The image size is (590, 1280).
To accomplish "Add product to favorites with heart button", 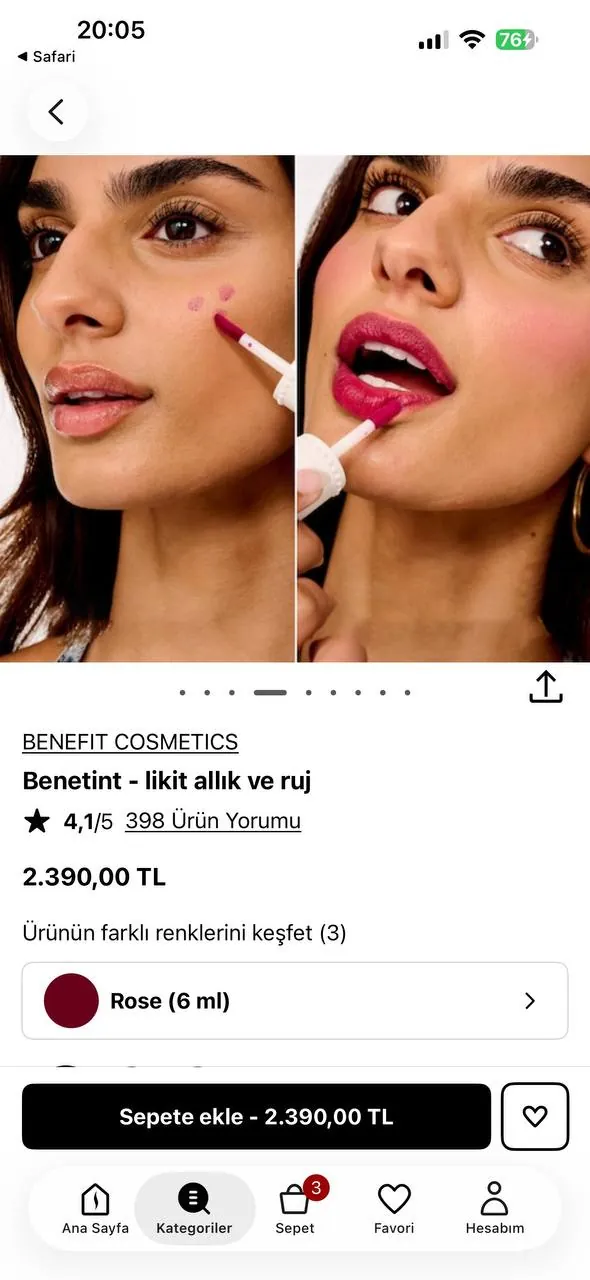I will [535, 1117].
